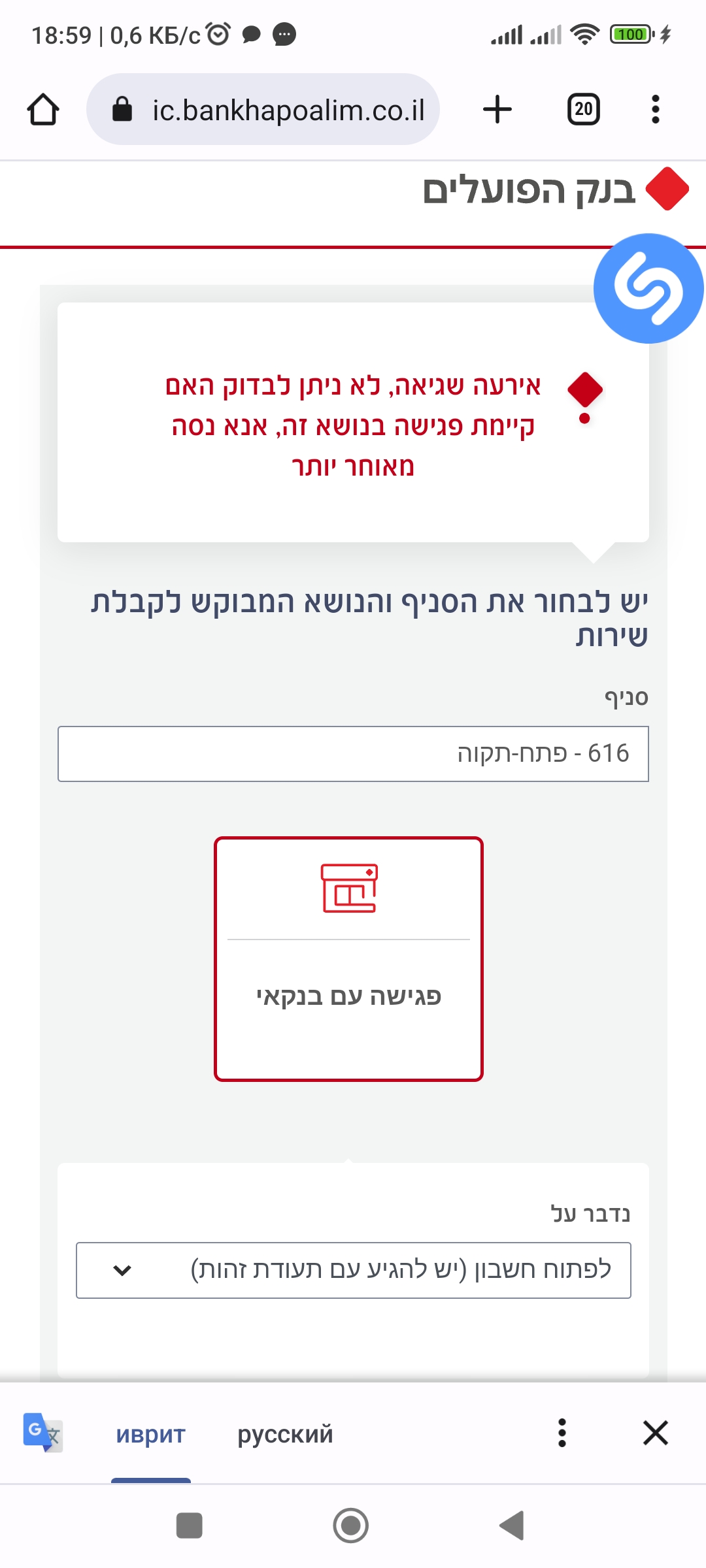Open recent apps from the navigation bar
Screen dimensions: 706x1568
coord(190,1526)
